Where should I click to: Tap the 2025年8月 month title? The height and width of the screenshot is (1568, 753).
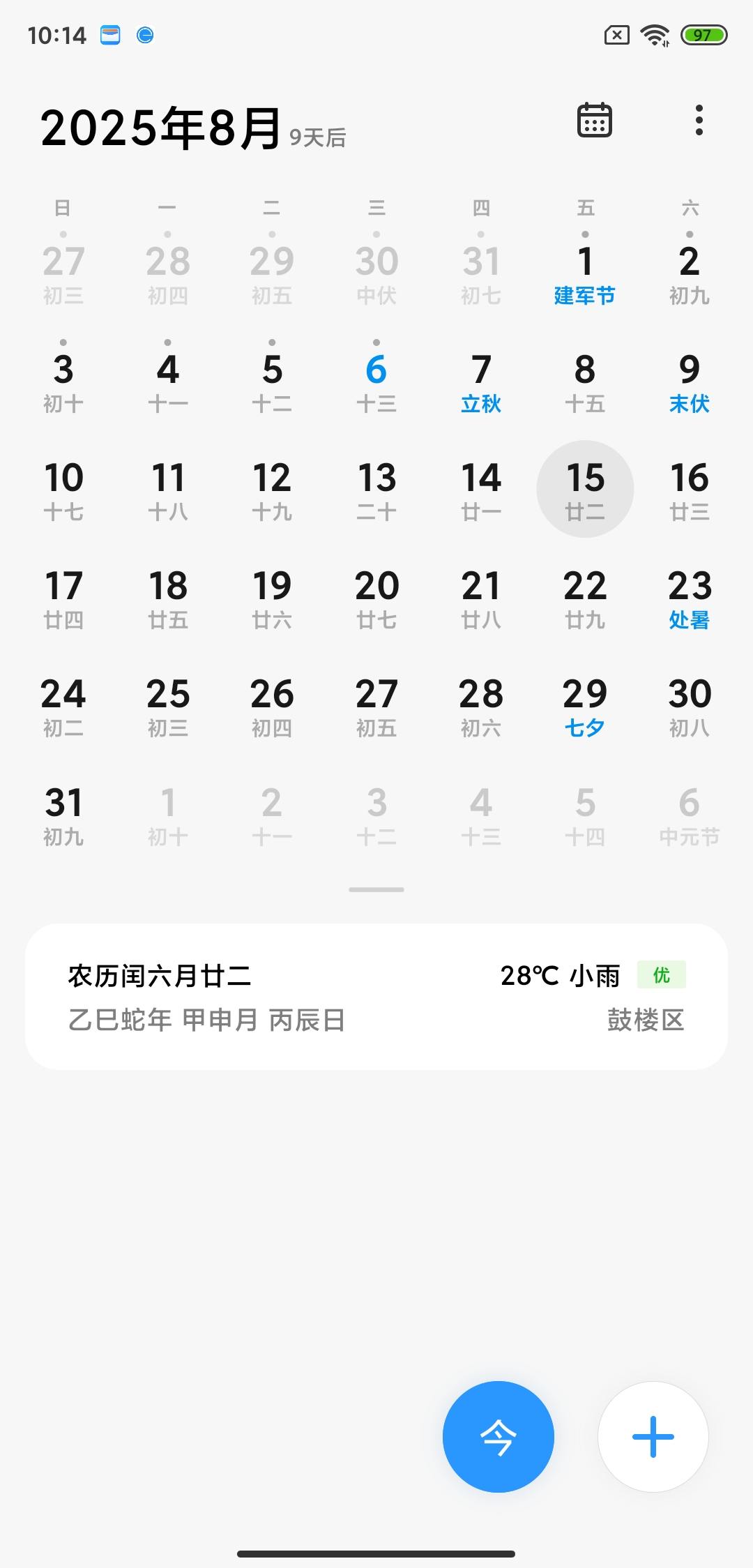click(x=160, y=128)
